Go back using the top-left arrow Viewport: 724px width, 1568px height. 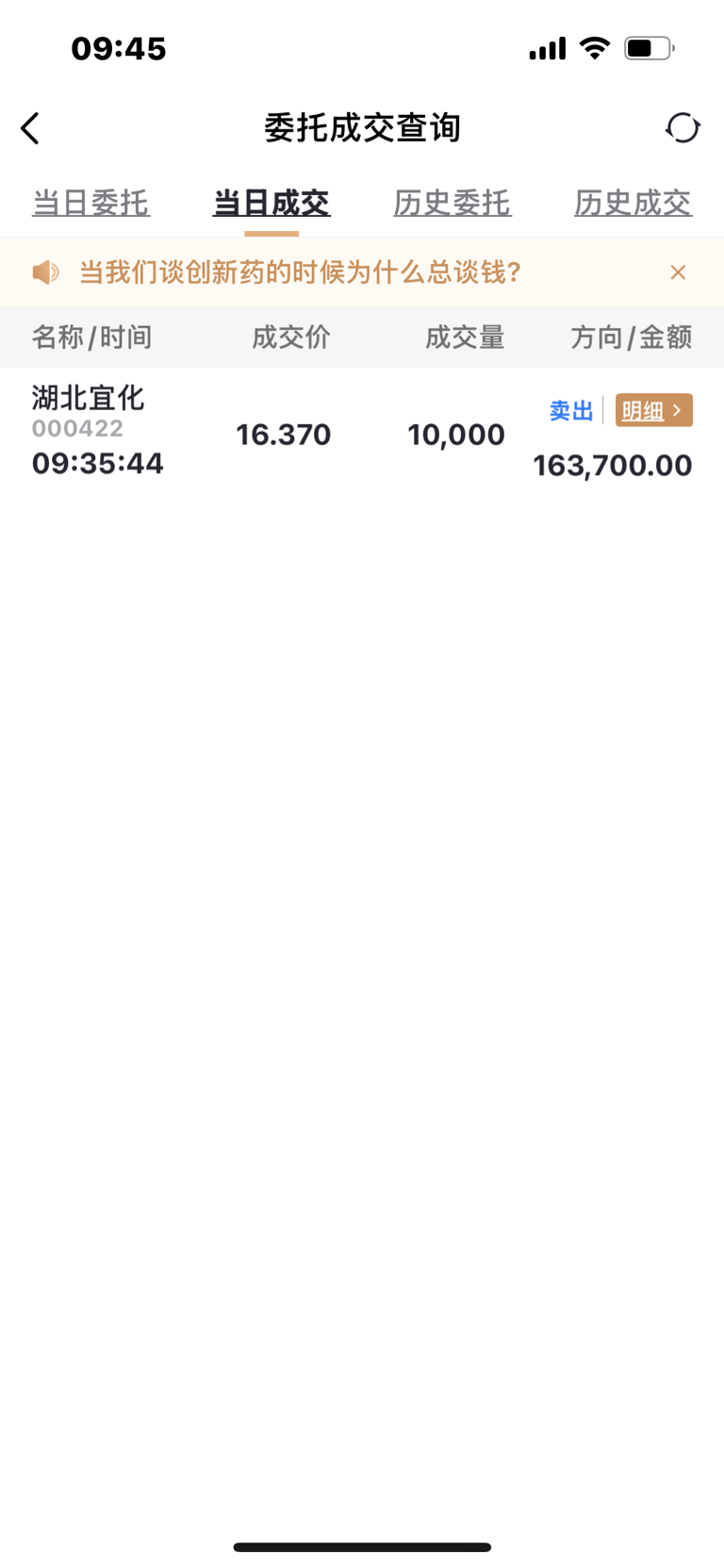click(30, 128)
